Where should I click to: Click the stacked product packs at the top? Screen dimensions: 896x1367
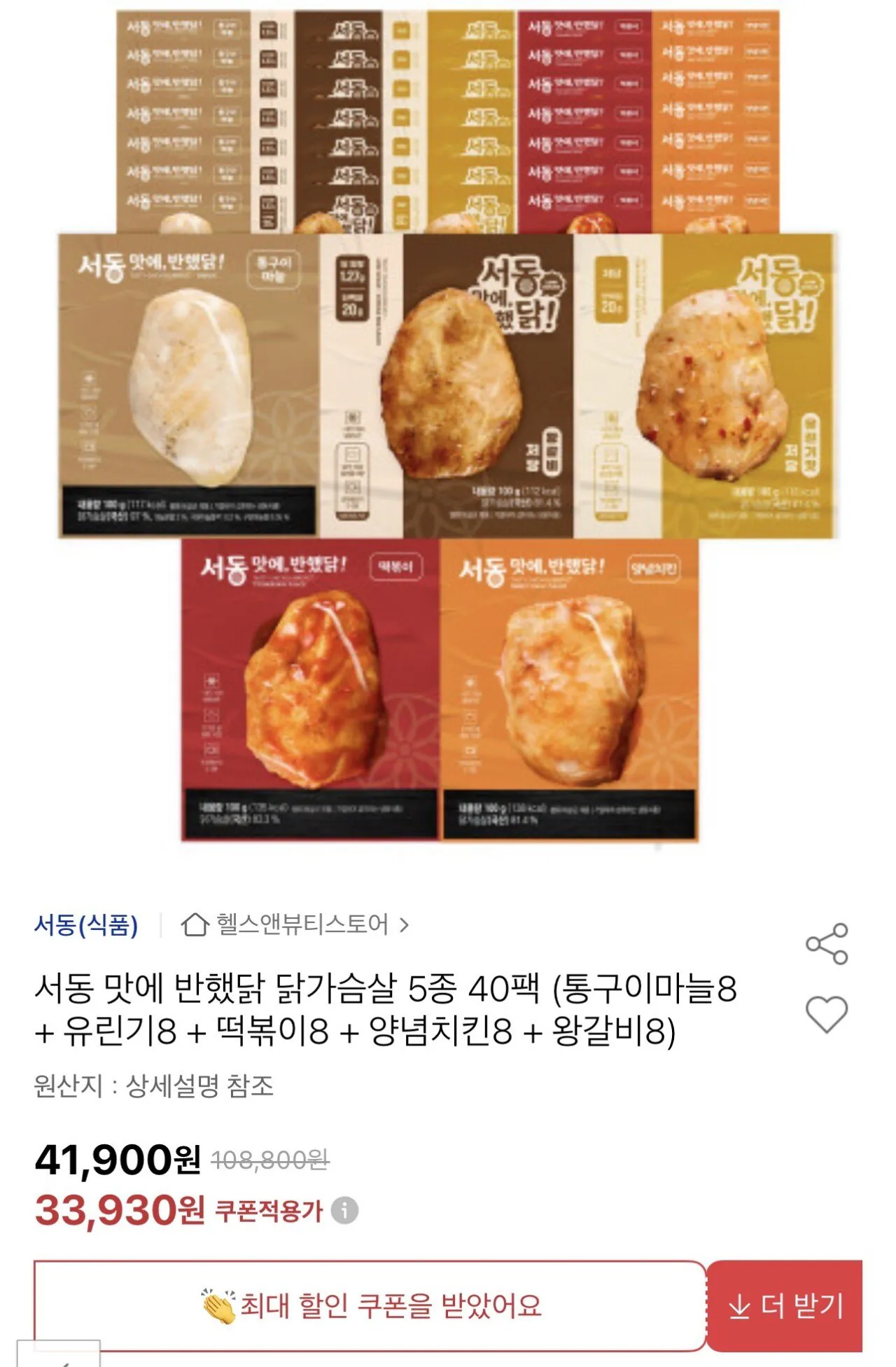coord(448,112)
